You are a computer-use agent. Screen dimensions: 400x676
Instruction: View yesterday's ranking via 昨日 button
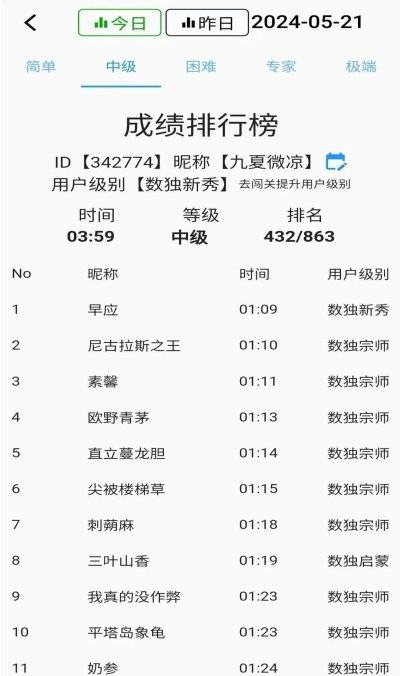click(x=207, y=22)
